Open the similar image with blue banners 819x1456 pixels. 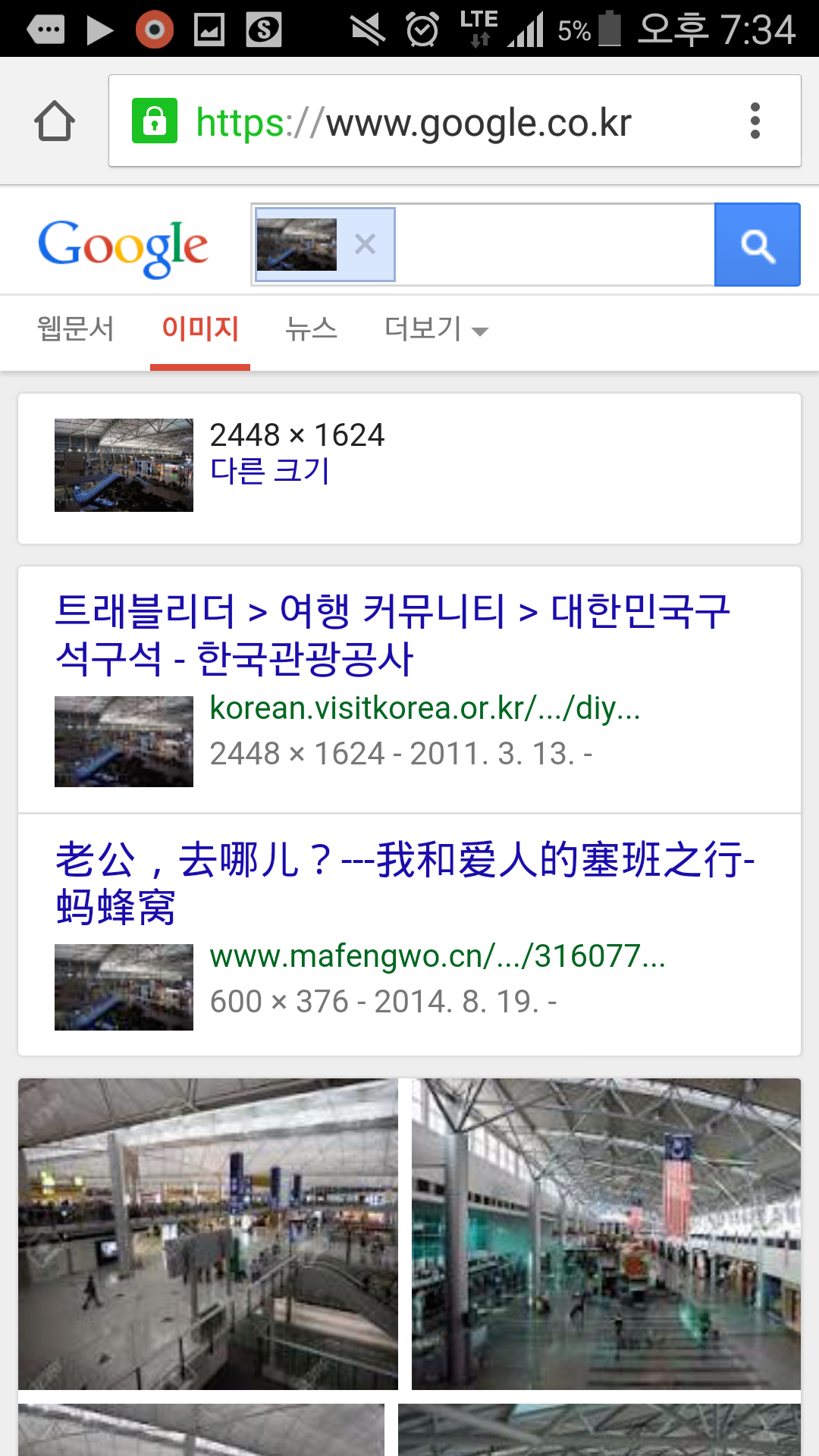(x=208, y=1234)
